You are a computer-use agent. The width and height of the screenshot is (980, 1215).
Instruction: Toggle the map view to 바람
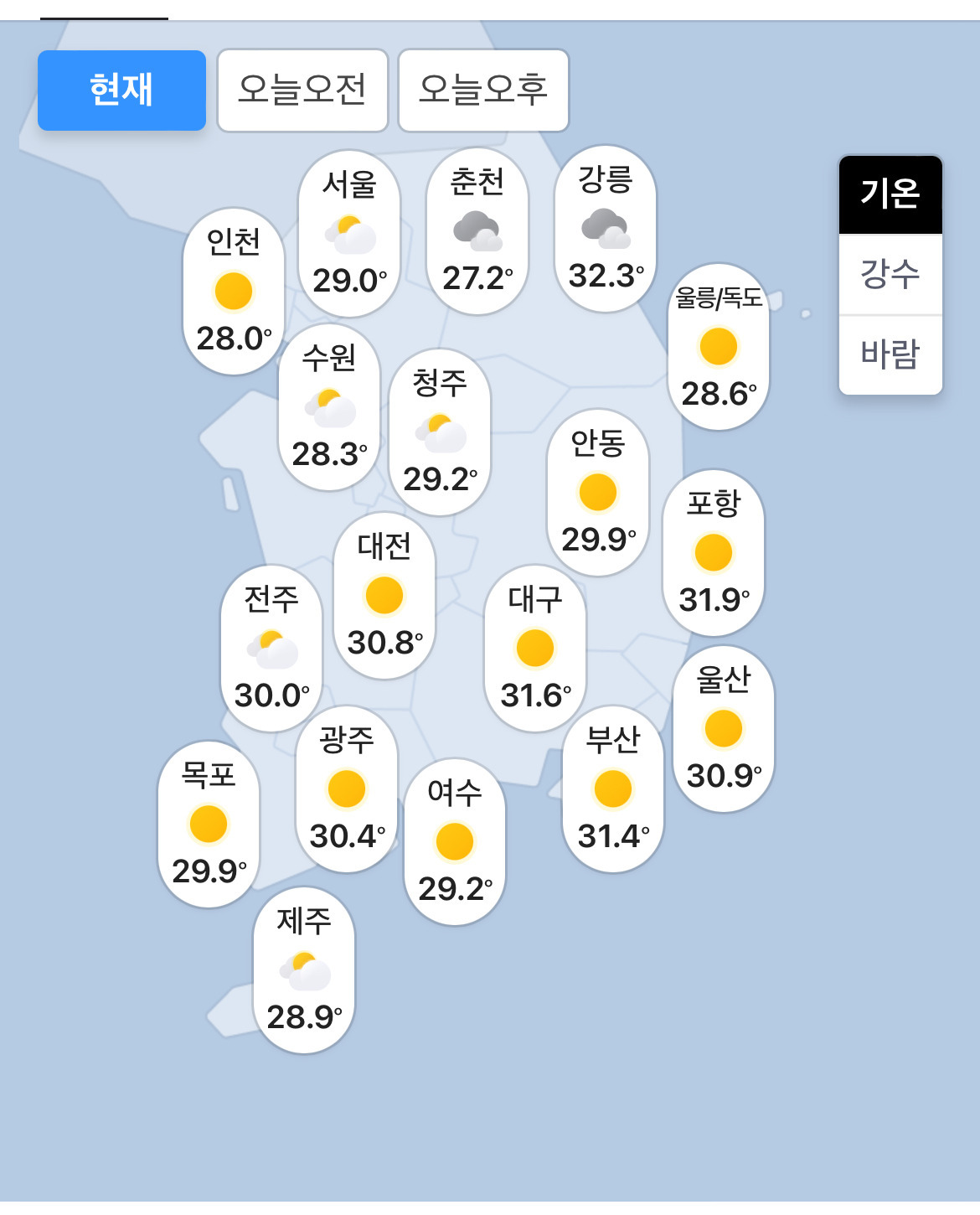[890, 354]
